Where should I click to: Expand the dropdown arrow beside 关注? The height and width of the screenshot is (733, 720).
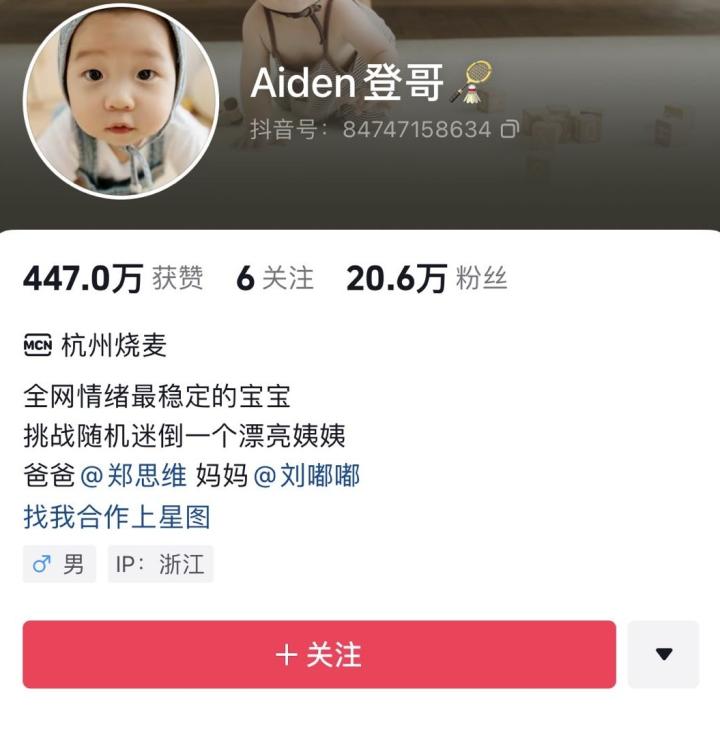663,654
